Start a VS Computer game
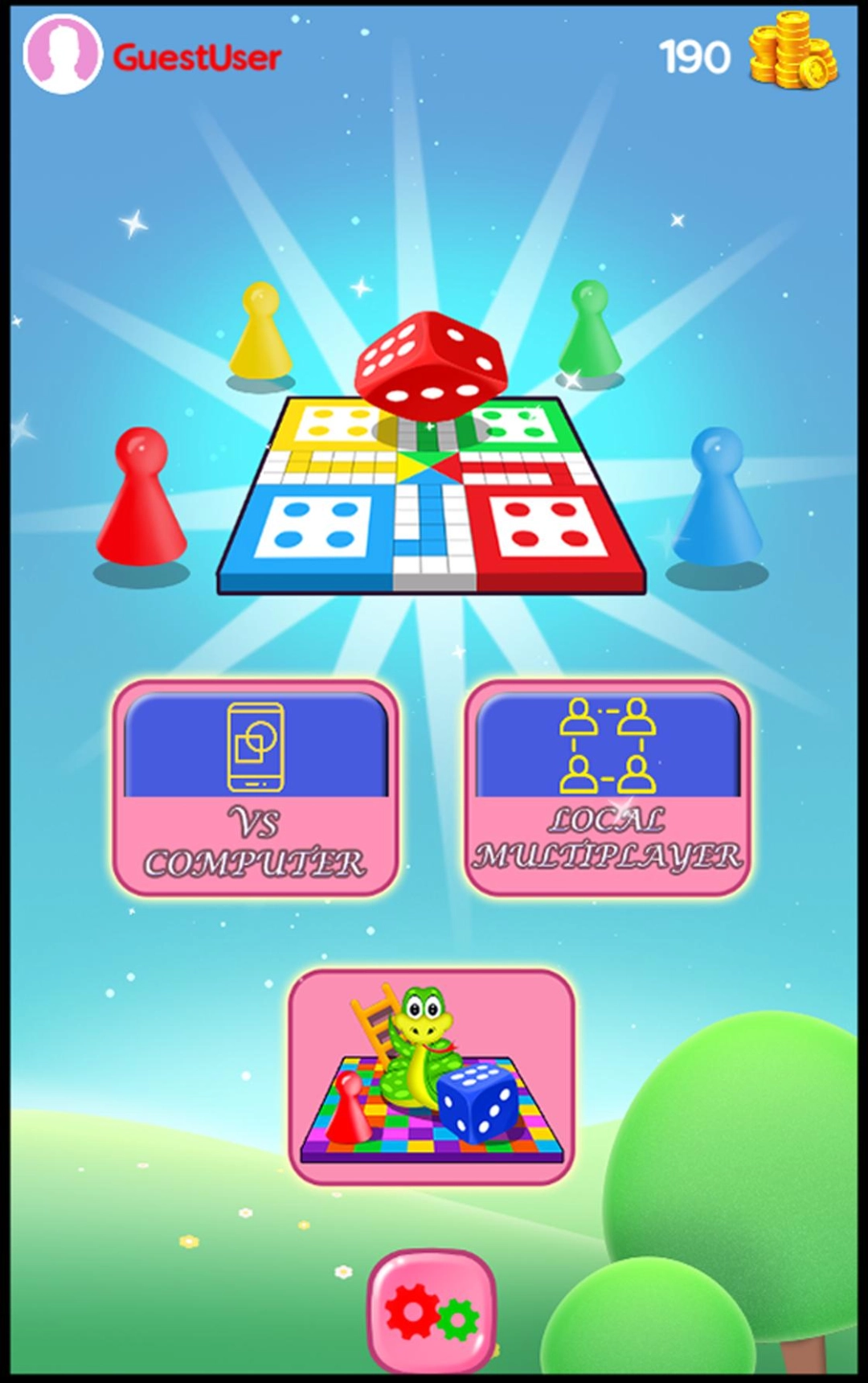 pos(256,788)
